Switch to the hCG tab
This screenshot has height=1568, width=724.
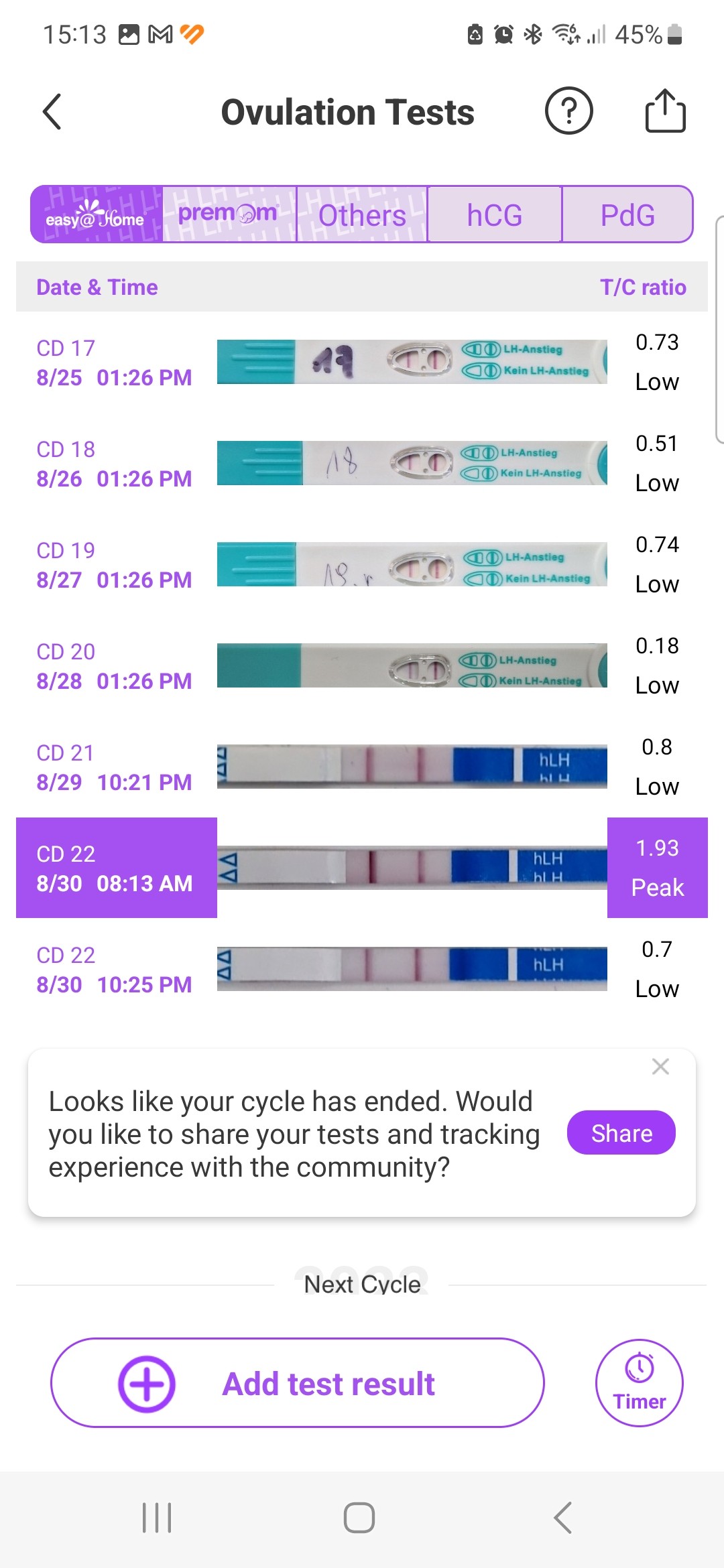[495, 215]
